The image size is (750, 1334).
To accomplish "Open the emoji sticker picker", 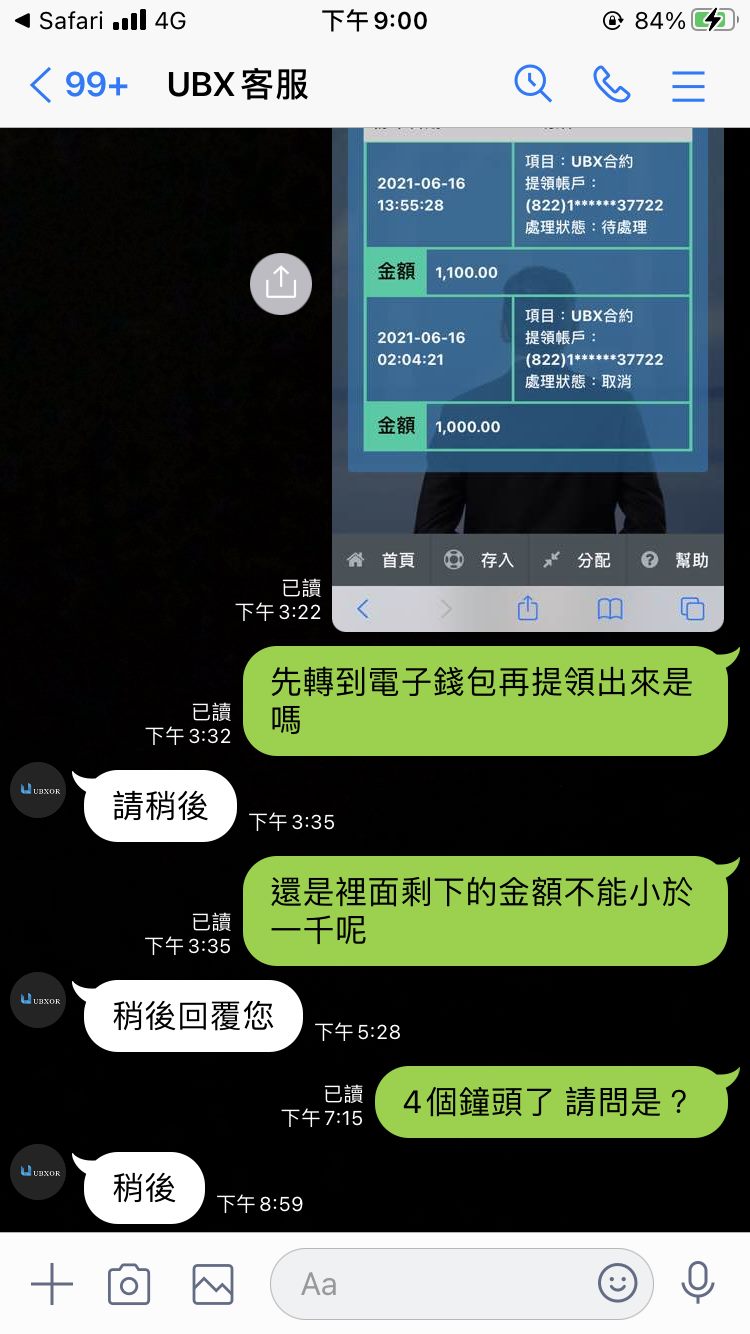I will 618,1283.
